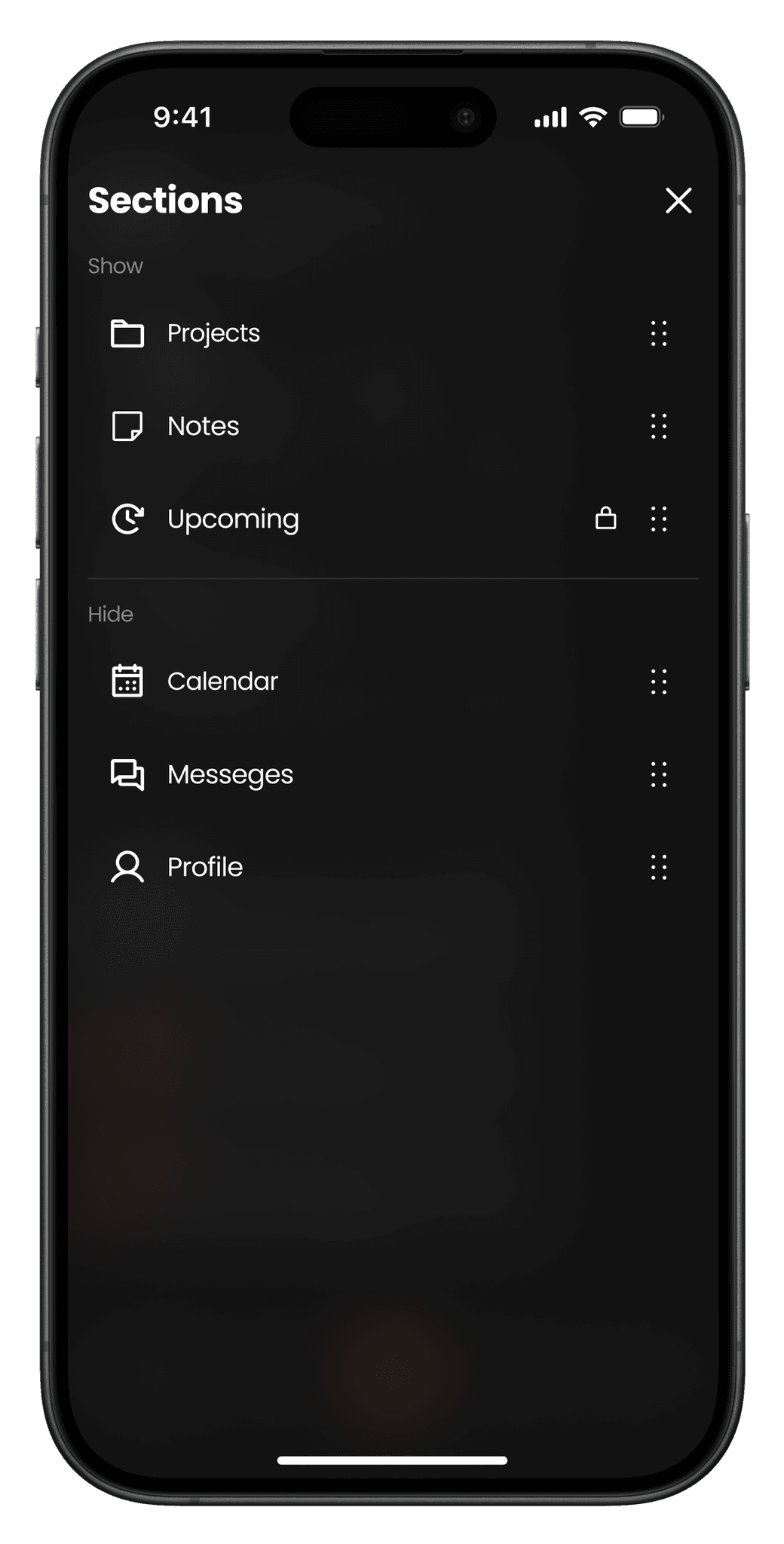Close the Sections panel

point(678,201)
